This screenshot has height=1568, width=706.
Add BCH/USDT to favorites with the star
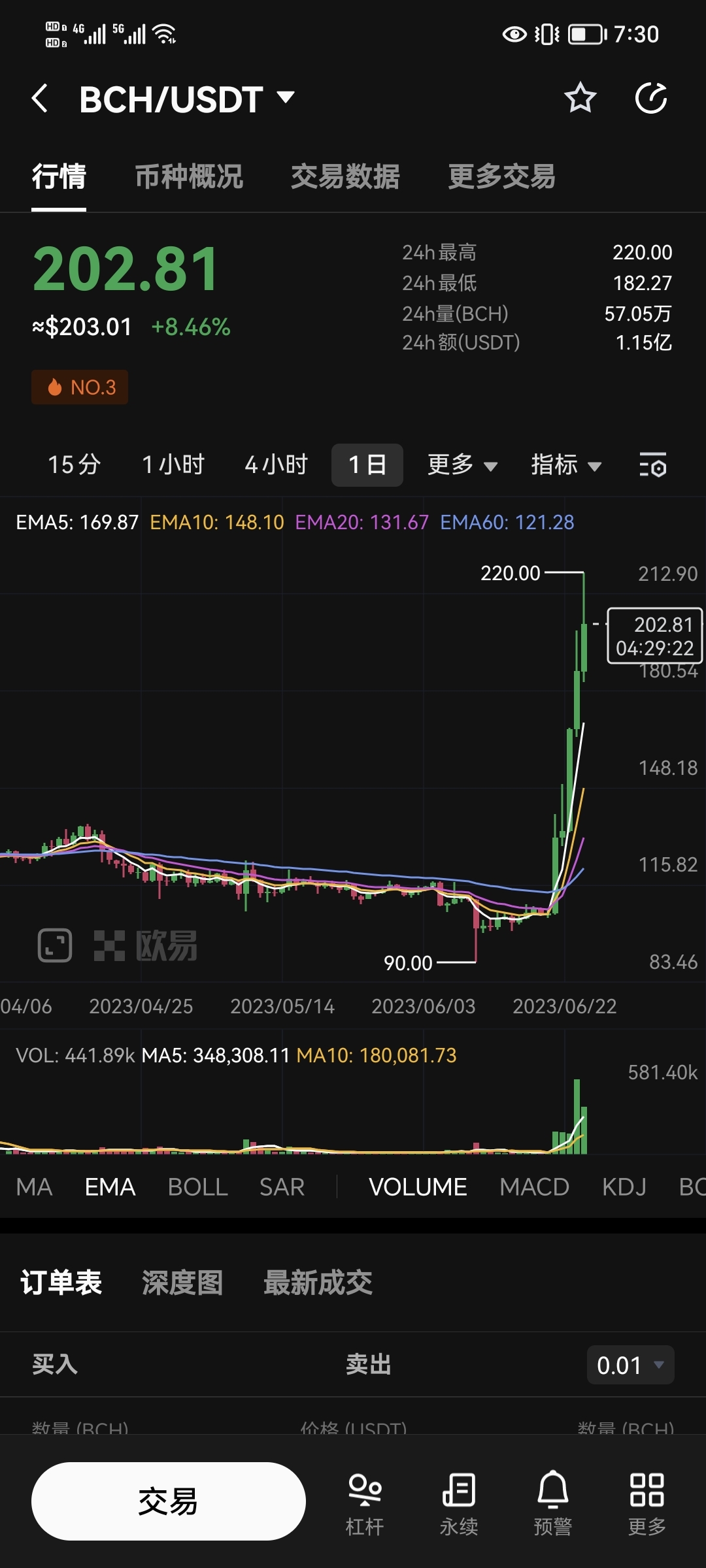point(580,98)
